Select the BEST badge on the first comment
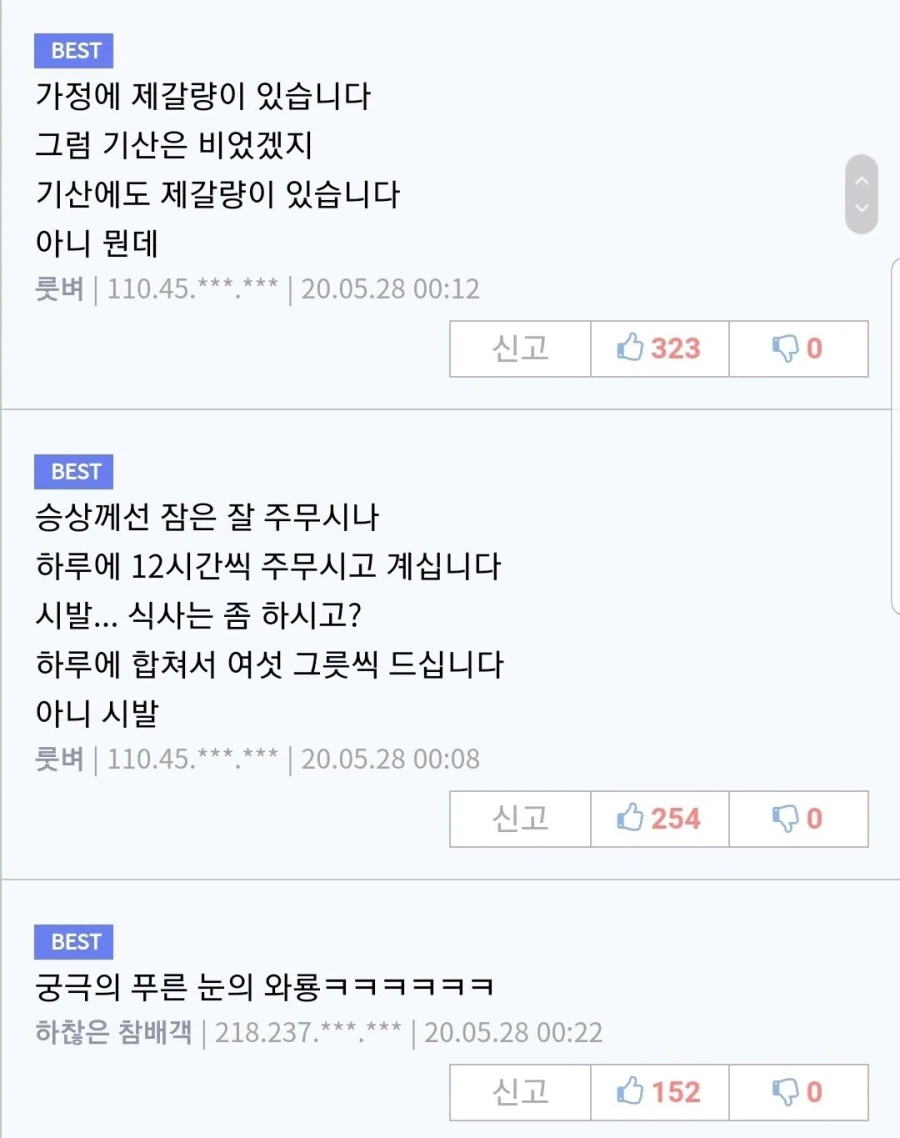900x1138 pixels. click(73, 51)
